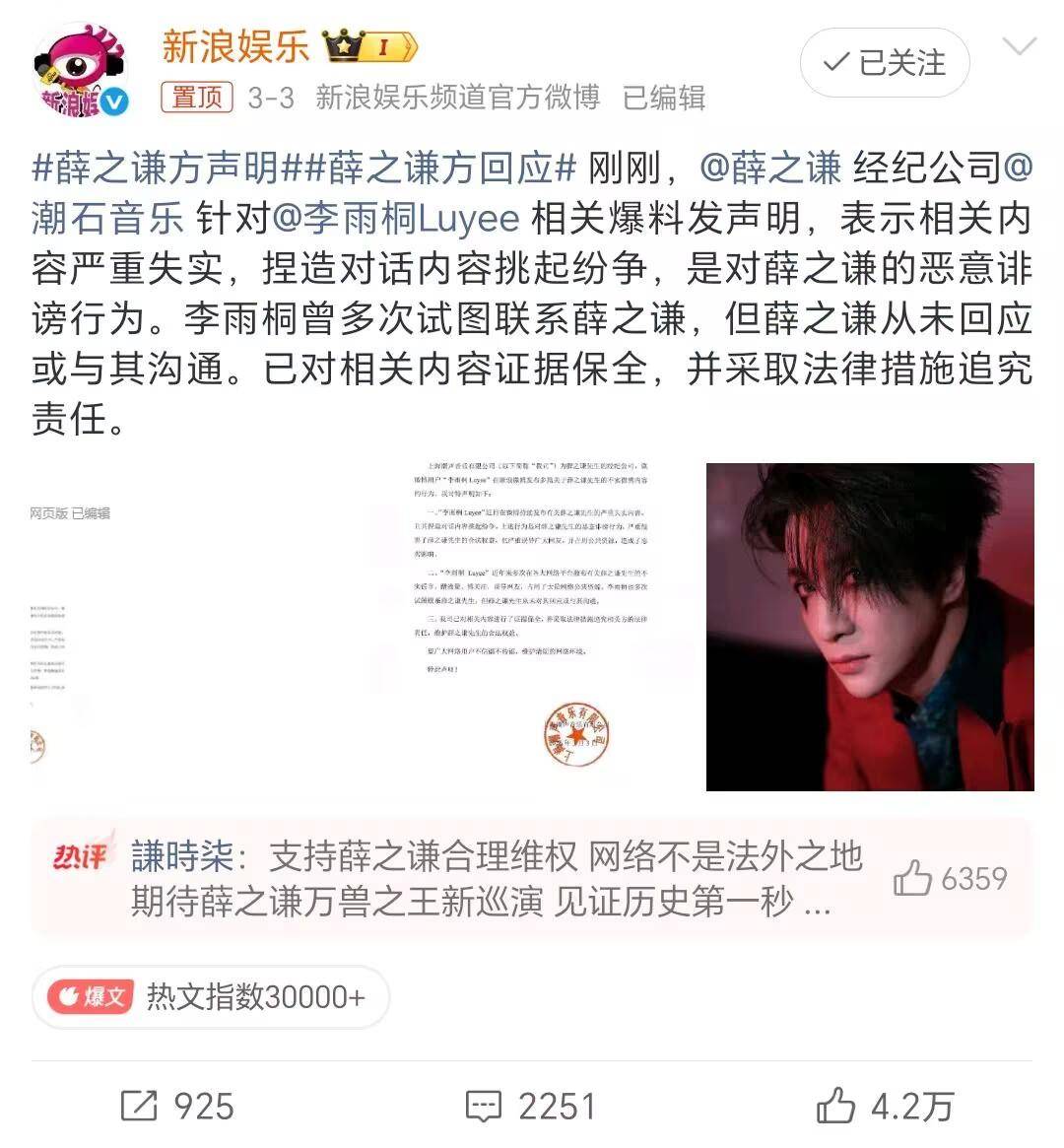Expand the post options chevron

click(1019, 46)
